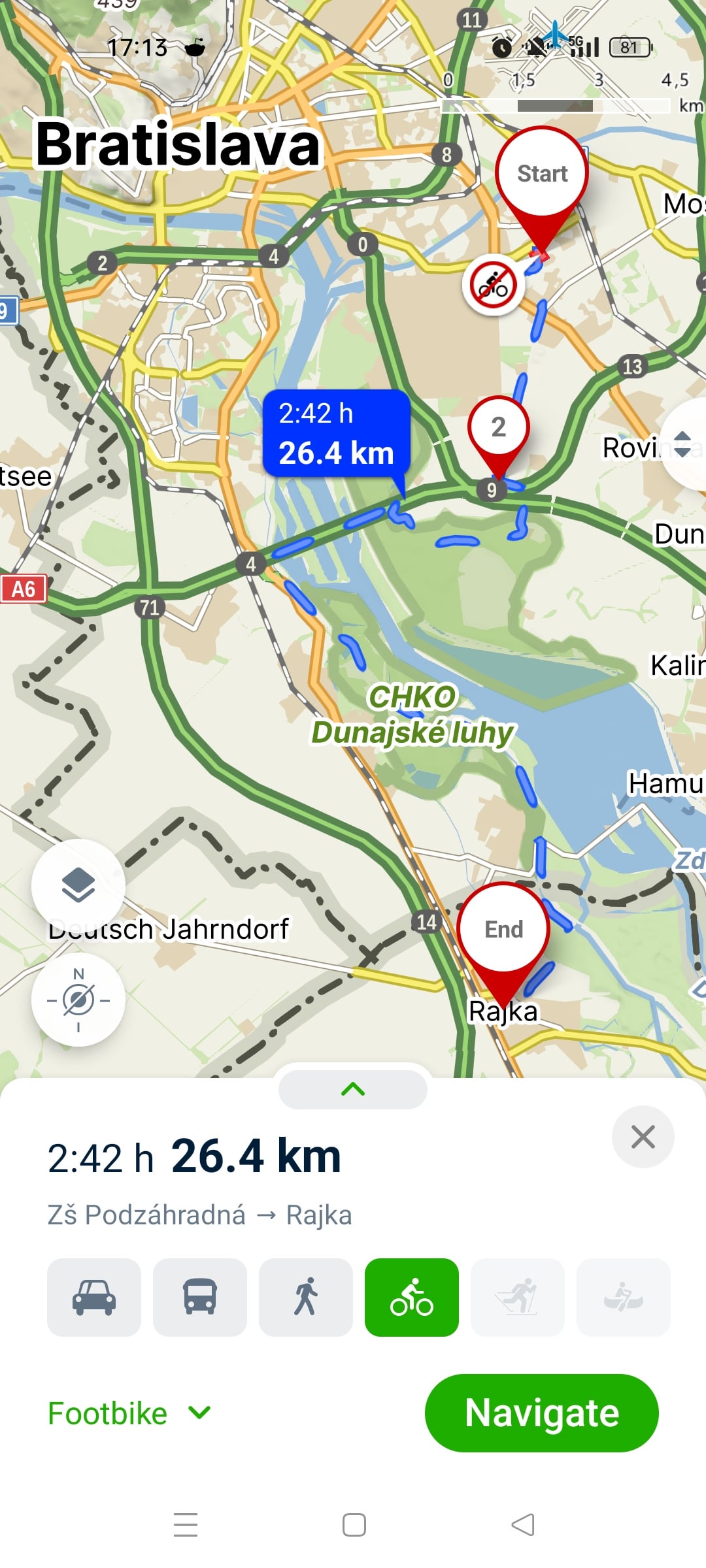Image resolution: width=706 pixels, height=1568 pixels.
Task: Go to the system home screen
Action: [x=354, y=1525]
